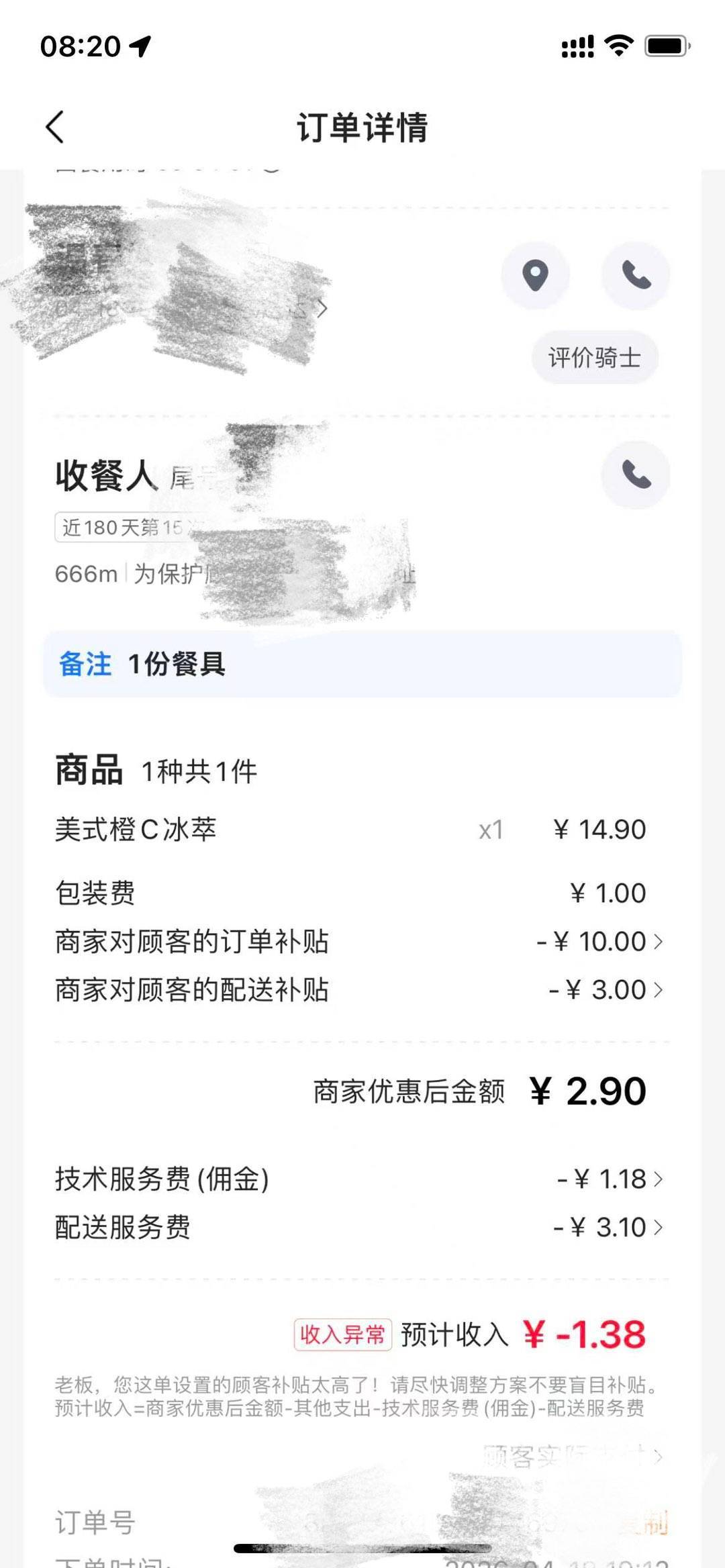The width and height of the screenshot is (725, 1568).
Task: Call the meal recipient (收餐人)
Action: click(x=636, y=475)
